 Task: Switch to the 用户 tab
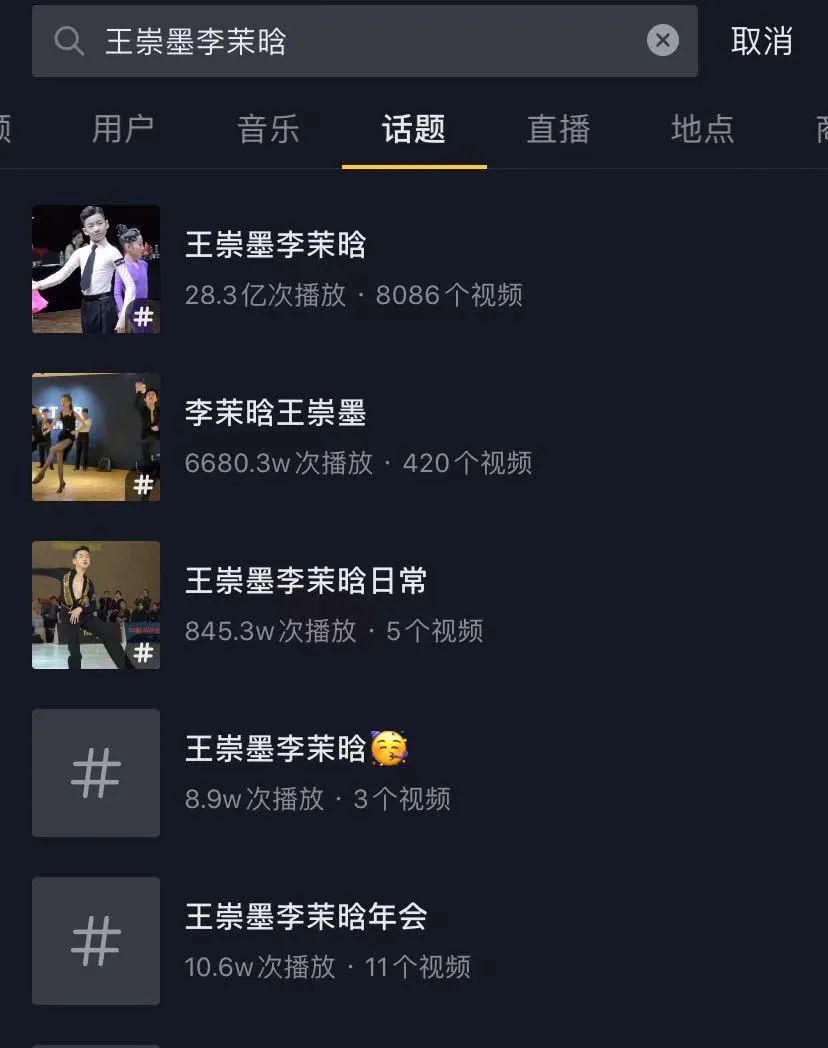tap(123, 129)
